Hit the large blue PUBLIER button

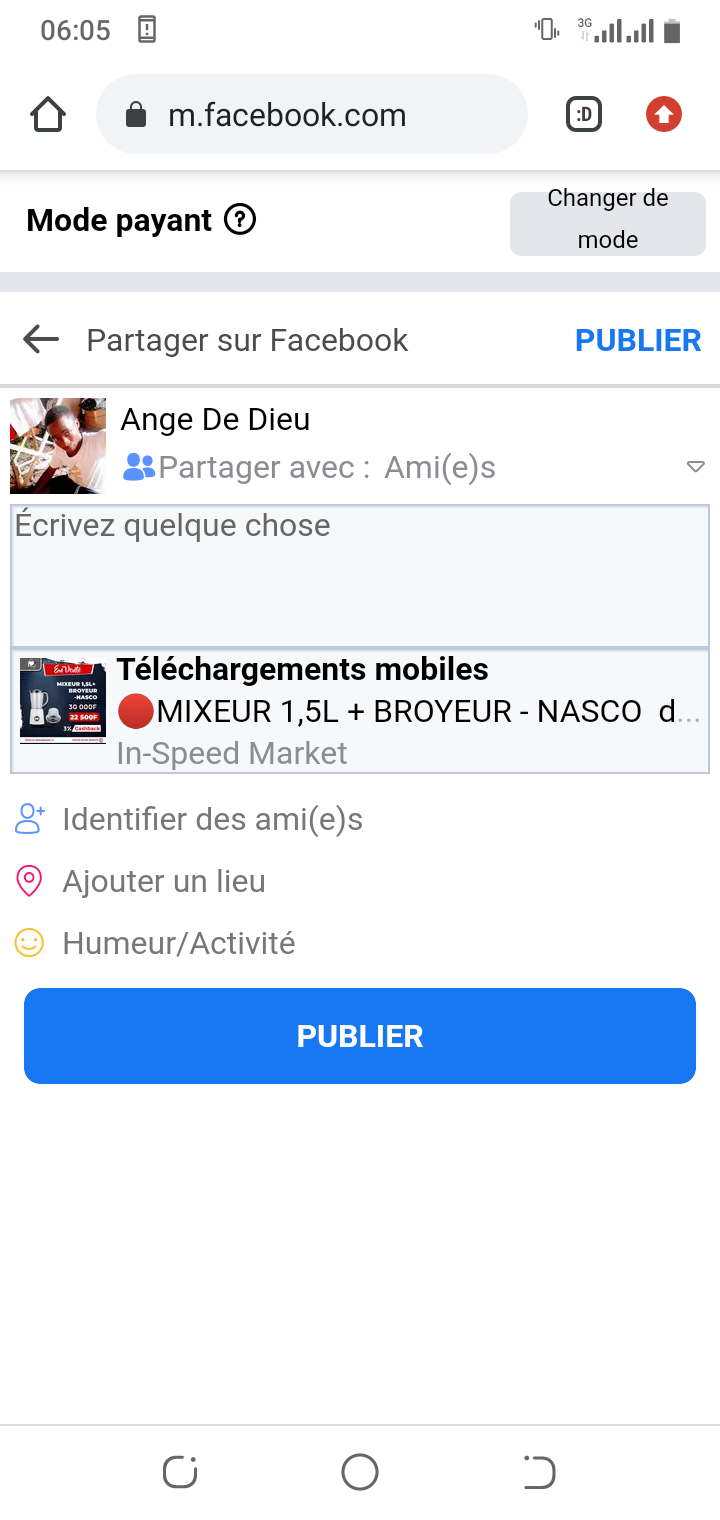(360, 1036)
